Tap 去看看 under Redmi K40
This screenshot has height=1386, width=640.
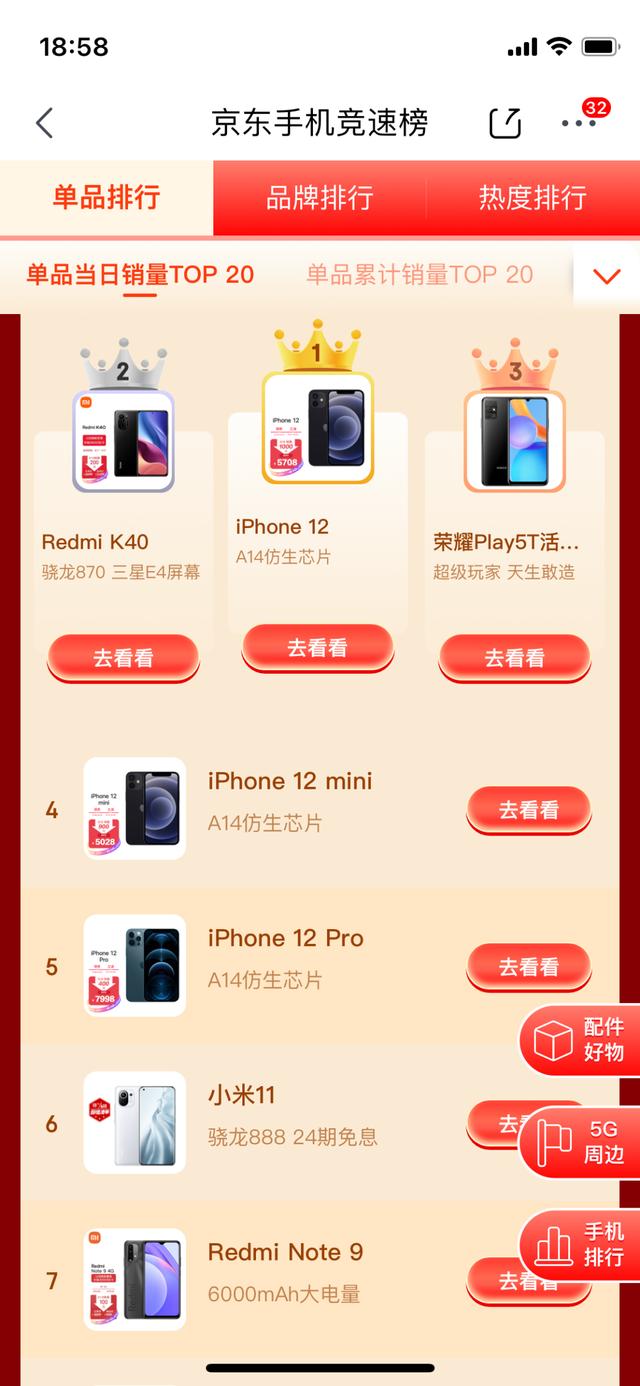[123, 658]
